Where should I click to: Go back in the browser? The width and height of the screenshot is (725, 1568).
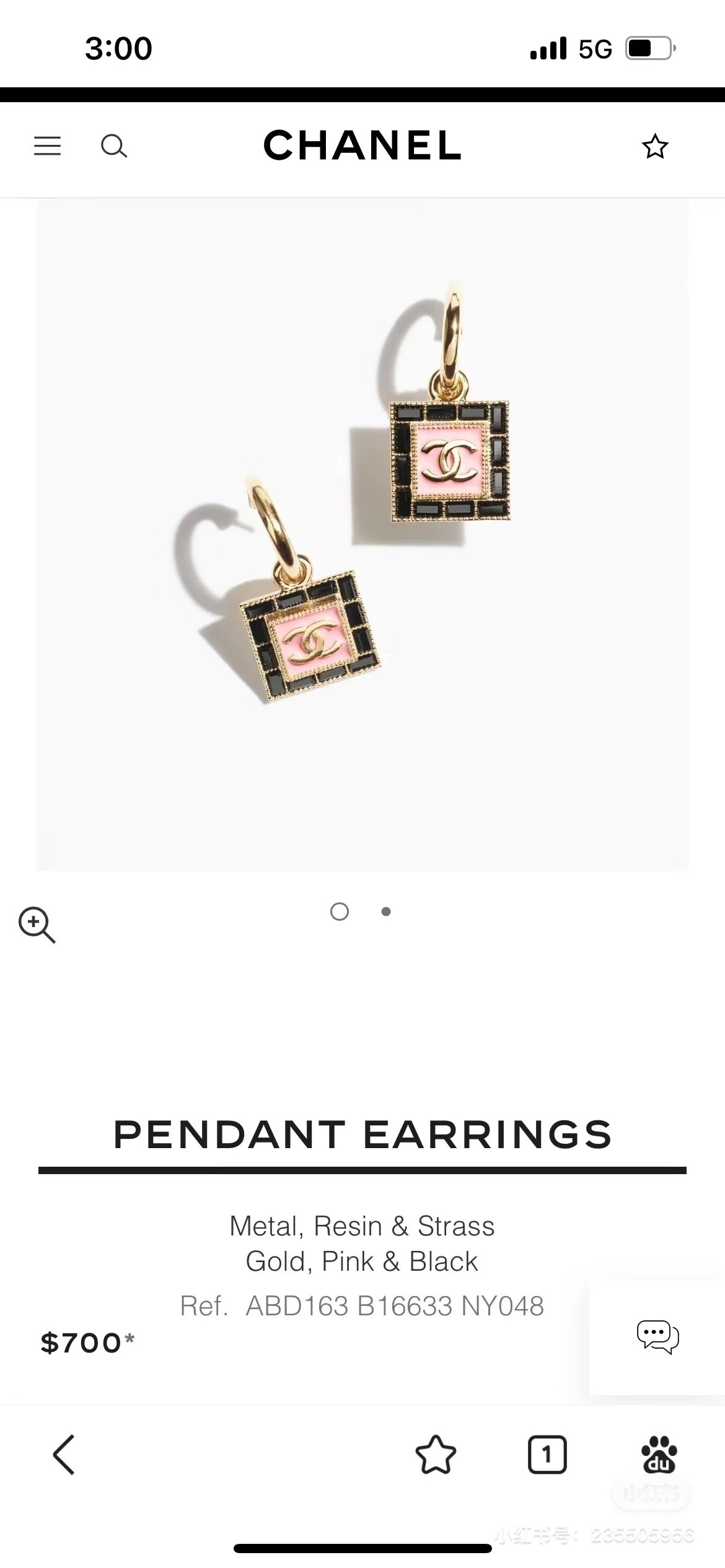(64, 1454)
